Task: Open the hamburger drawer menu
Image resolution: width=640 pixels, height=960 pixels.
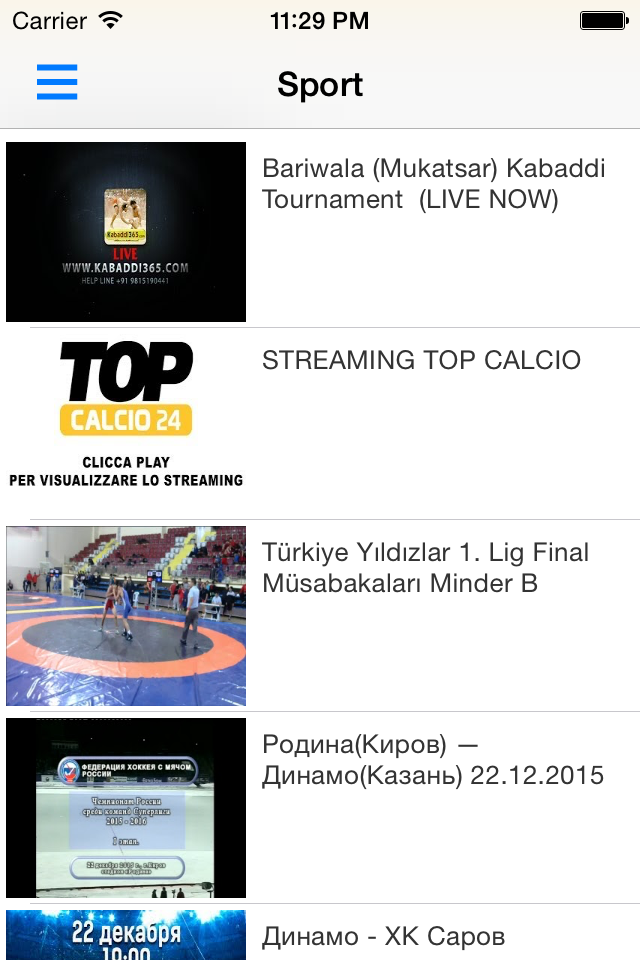Action: point(57,82)
